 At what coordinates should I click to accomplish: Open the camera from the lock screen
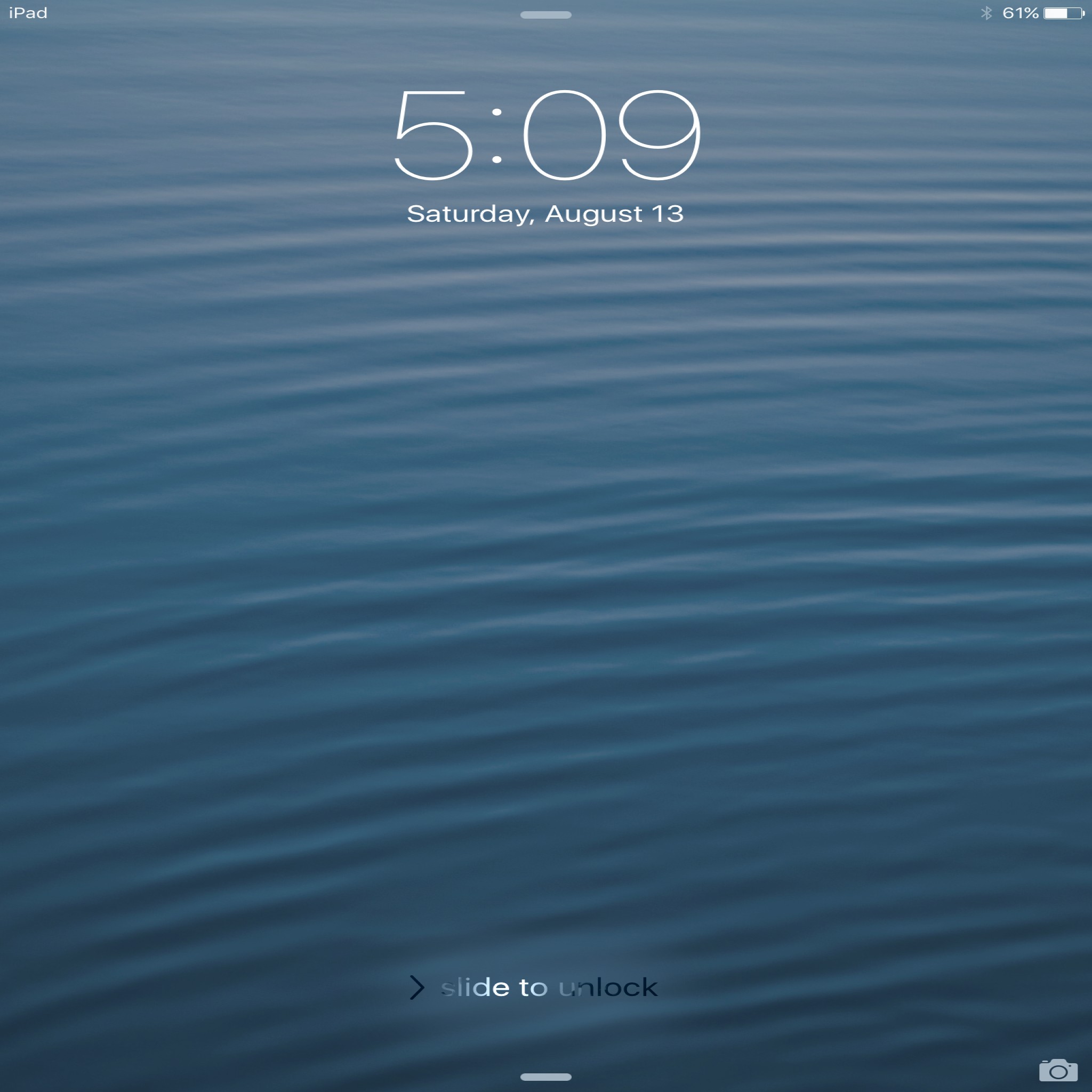tap(1057, 1070)
